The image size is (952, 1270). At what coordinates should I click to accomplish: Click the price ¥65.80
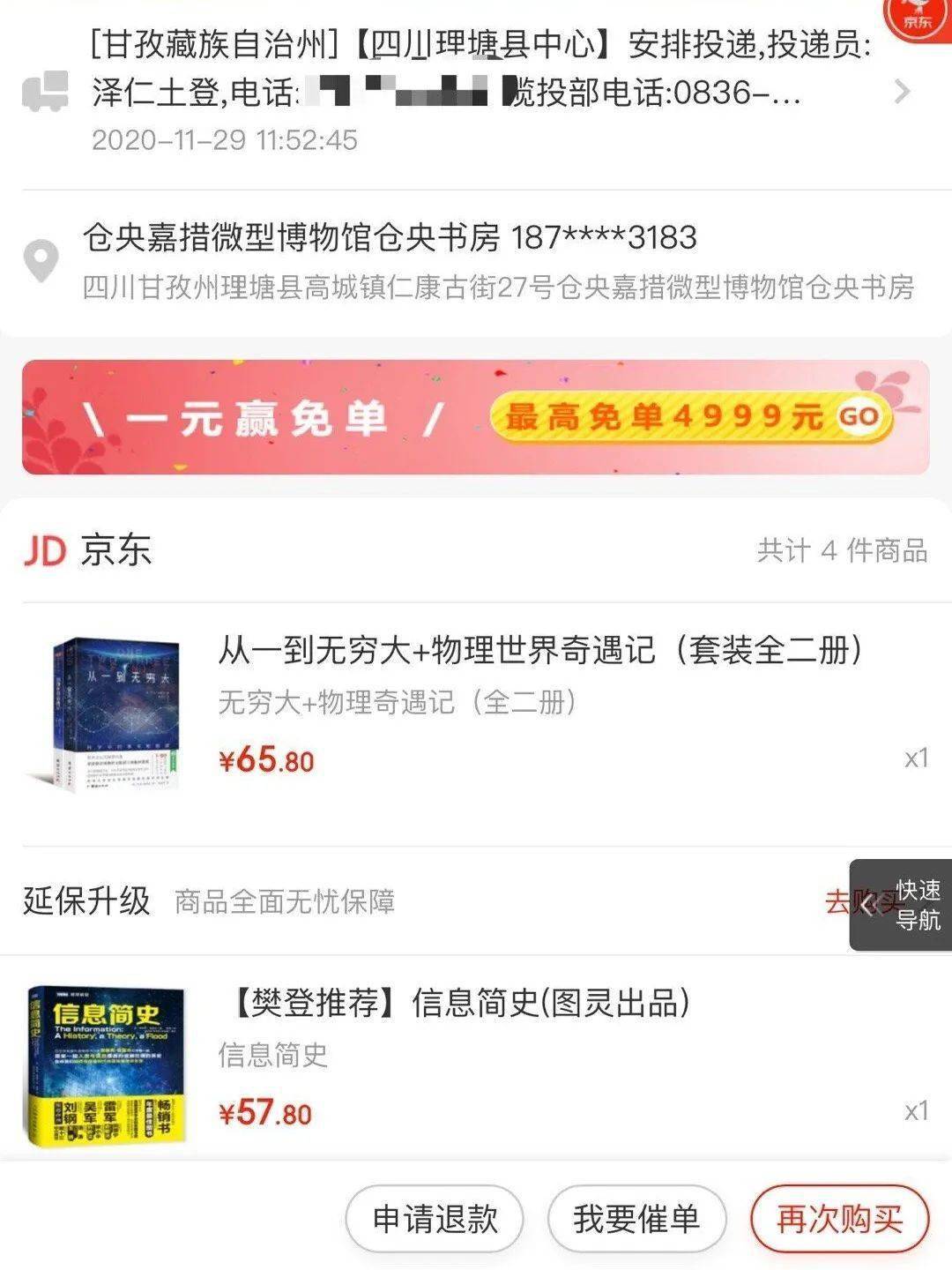pyautogui.click(x=265, y=758)
